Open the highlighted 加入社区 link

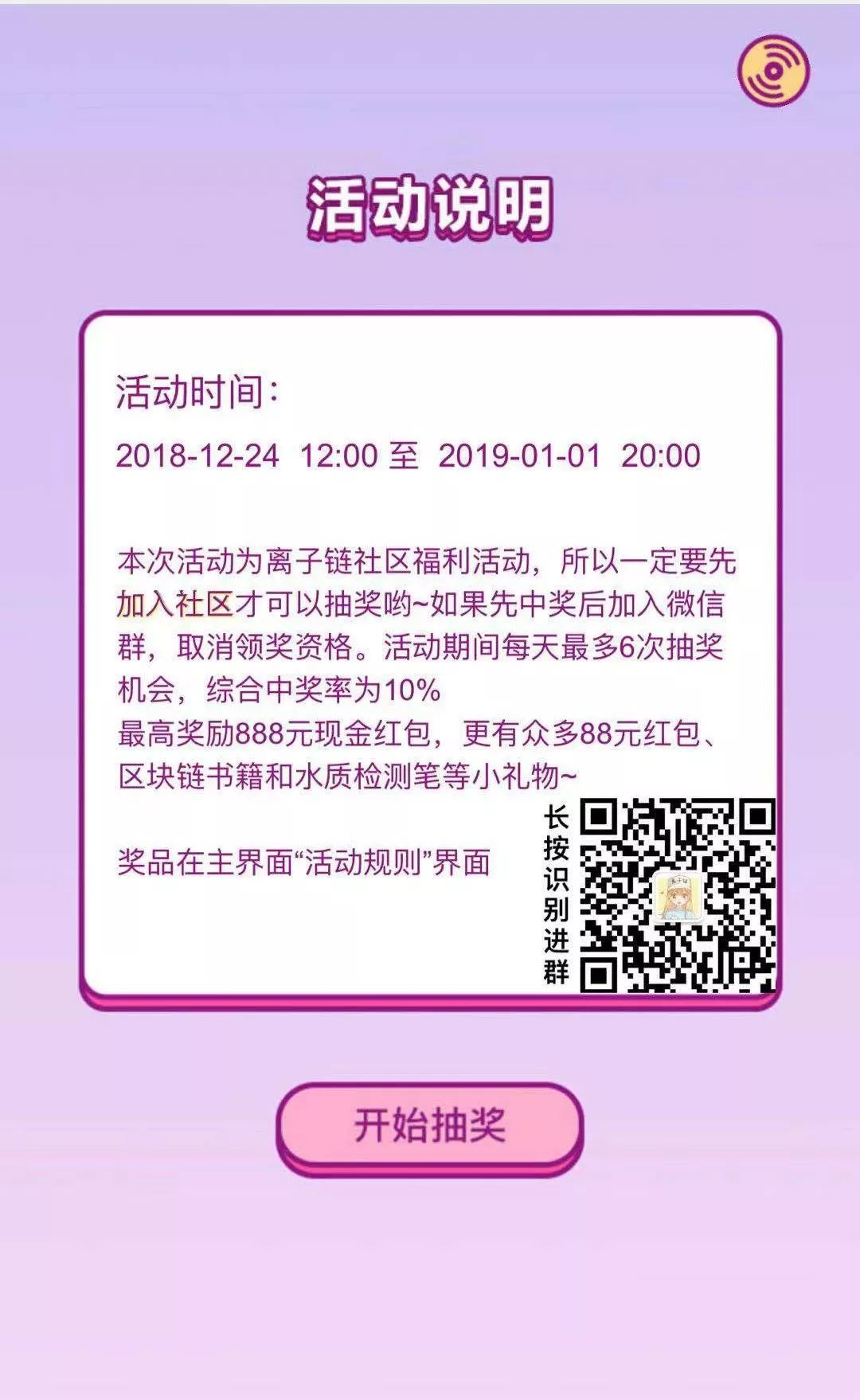(175, 604)
